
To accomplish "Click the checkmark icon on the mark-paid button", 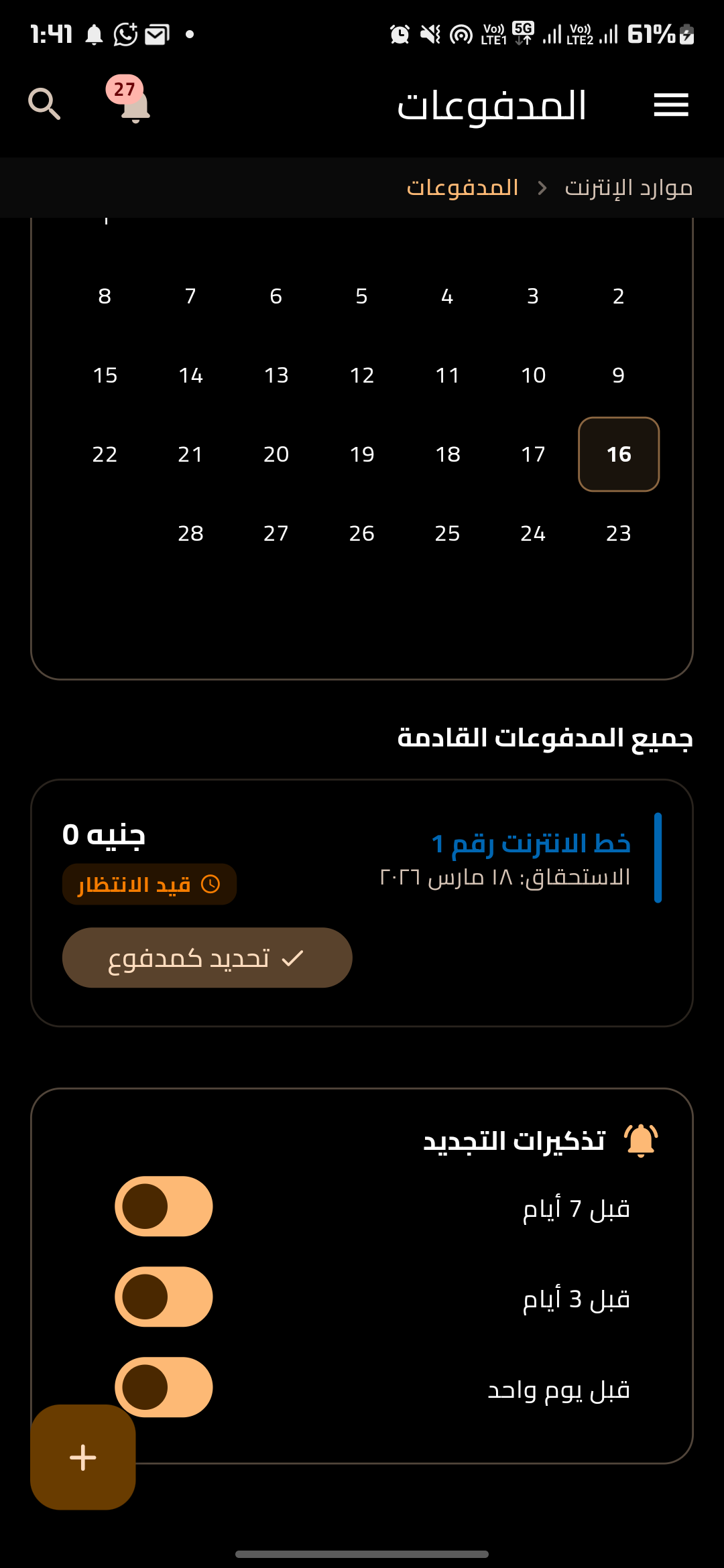I will pos(291,958).
